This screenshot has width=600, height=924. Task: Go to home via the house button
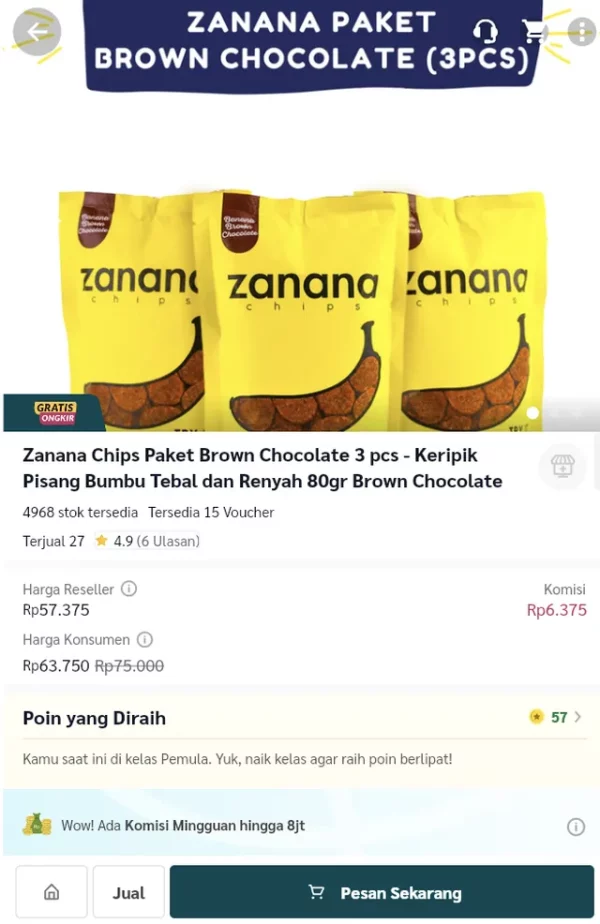tap(51, 892)
